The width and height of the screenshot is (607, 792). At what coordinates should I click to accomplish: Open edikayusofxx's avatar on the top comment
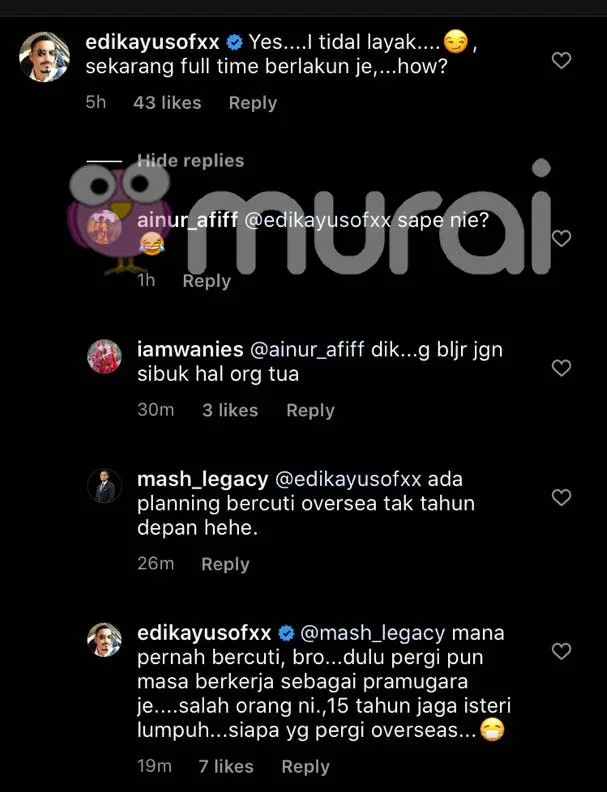tap(46, 56)
